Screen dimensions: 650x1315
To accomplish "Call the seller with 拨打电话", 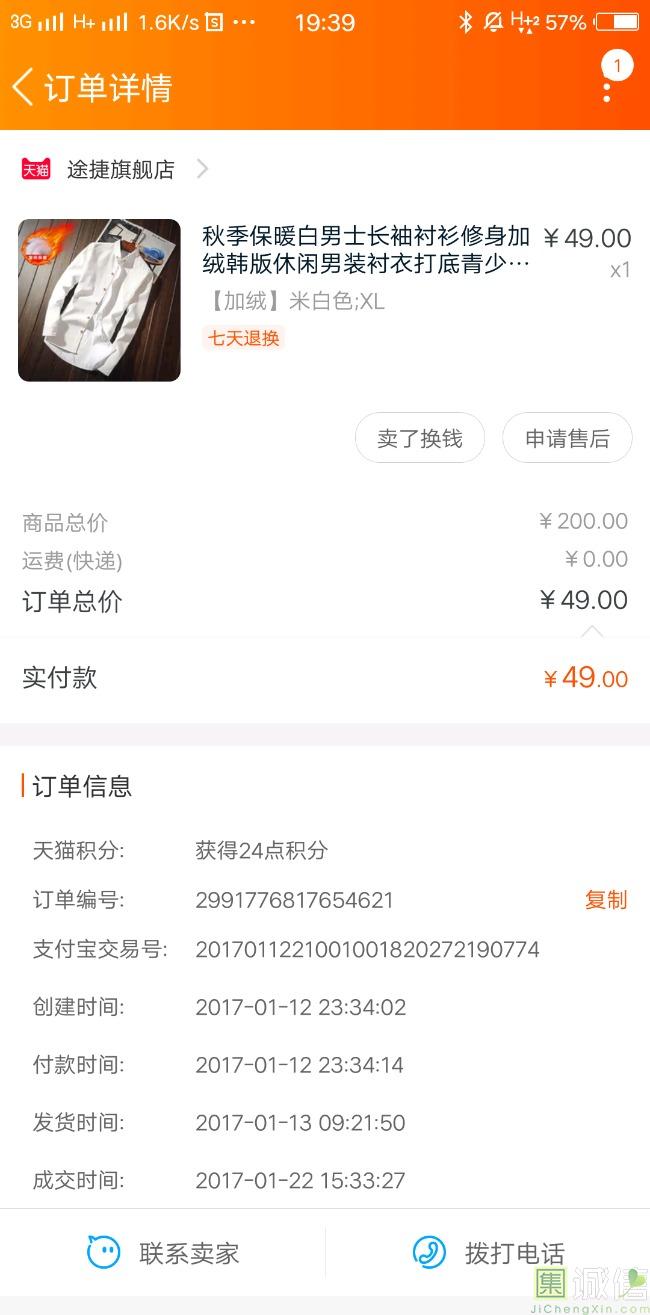I will point(488,1252).
